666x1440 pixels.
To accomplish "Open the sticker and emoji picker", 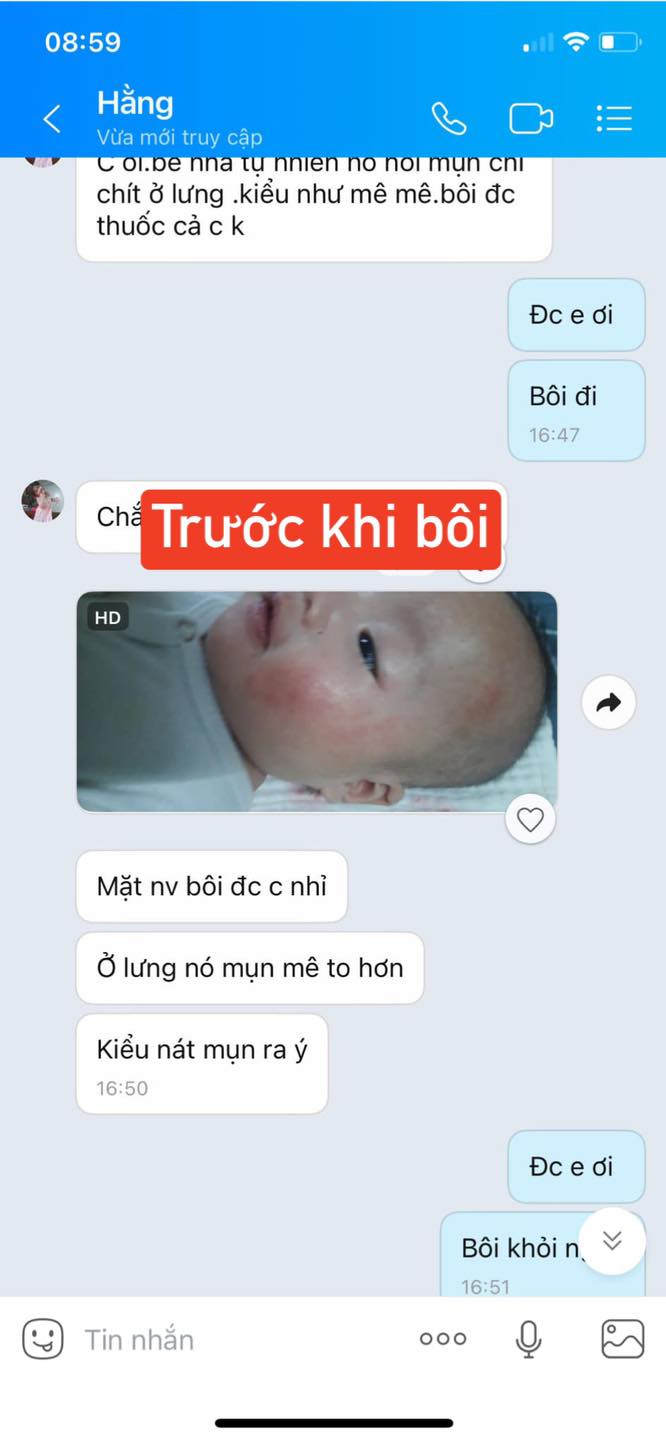I will [43, 1339].
